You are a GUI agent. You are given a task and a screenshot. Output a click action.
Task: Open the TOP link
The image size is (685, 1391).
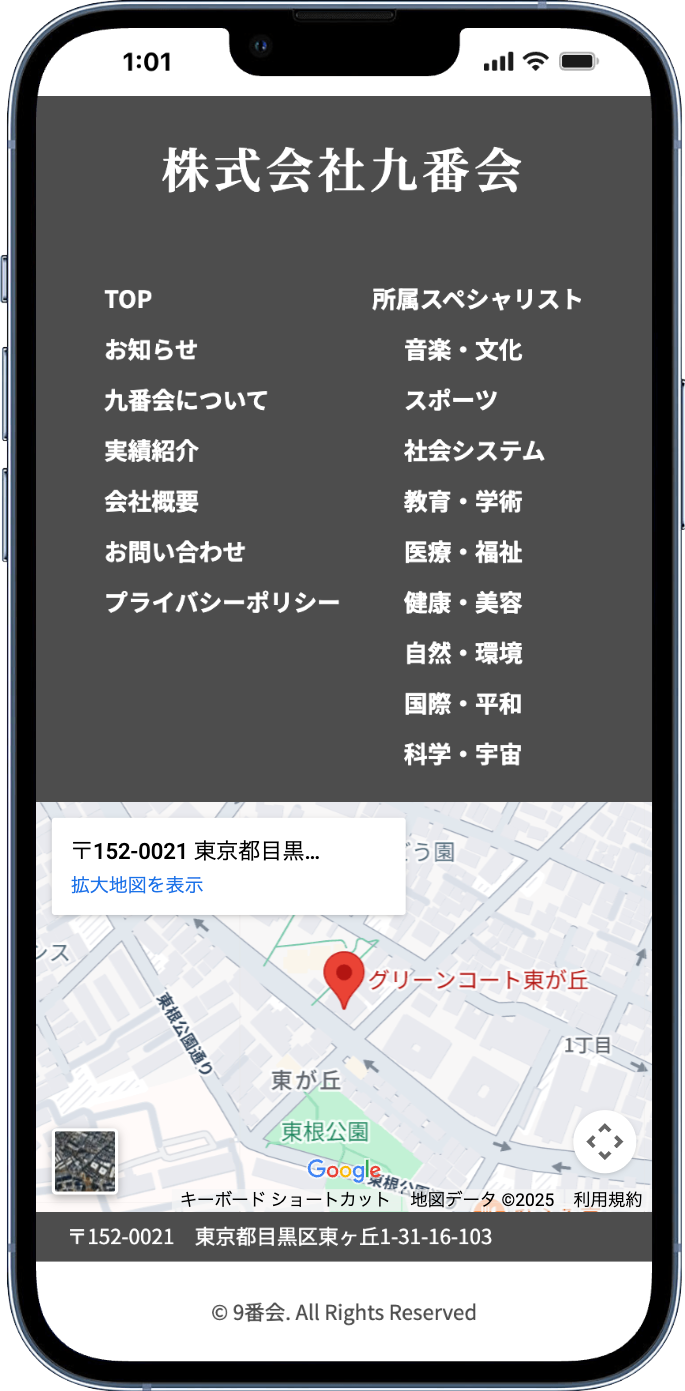click(128, 299)
